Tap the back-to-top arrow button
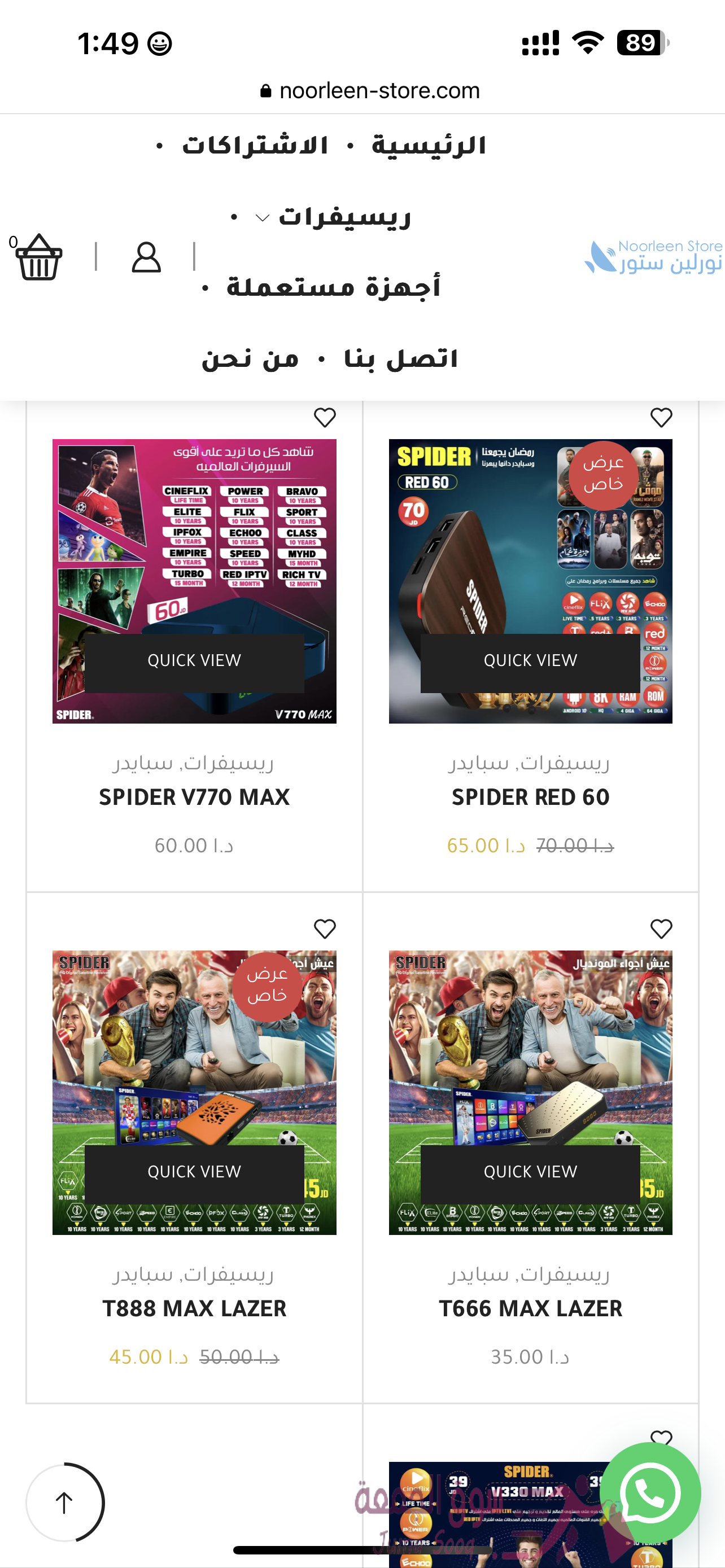This screenshot has height=1568, width=725. pos(64,1503)
